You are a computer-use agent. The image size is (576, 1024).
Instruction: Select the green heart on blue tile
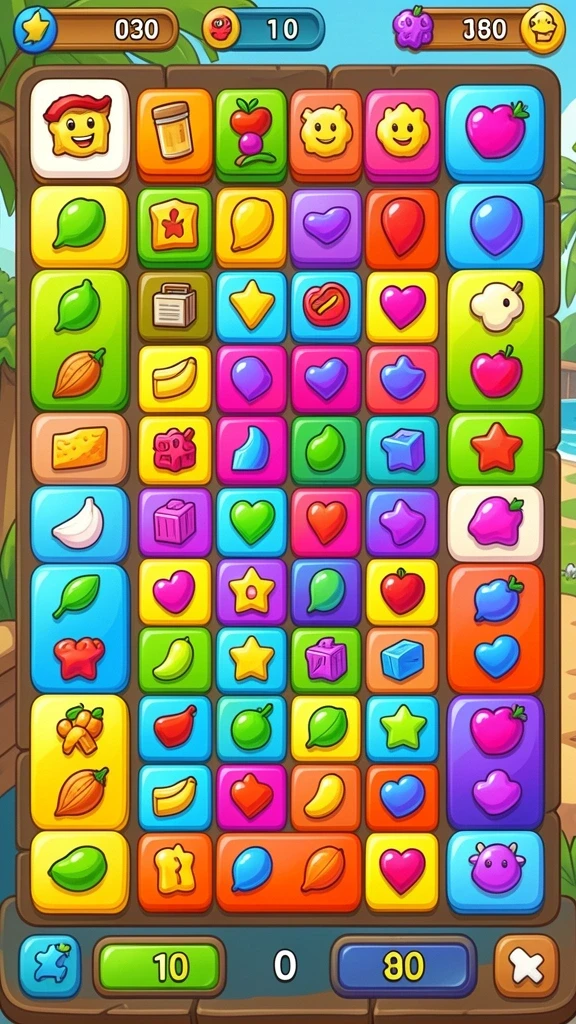251,522
